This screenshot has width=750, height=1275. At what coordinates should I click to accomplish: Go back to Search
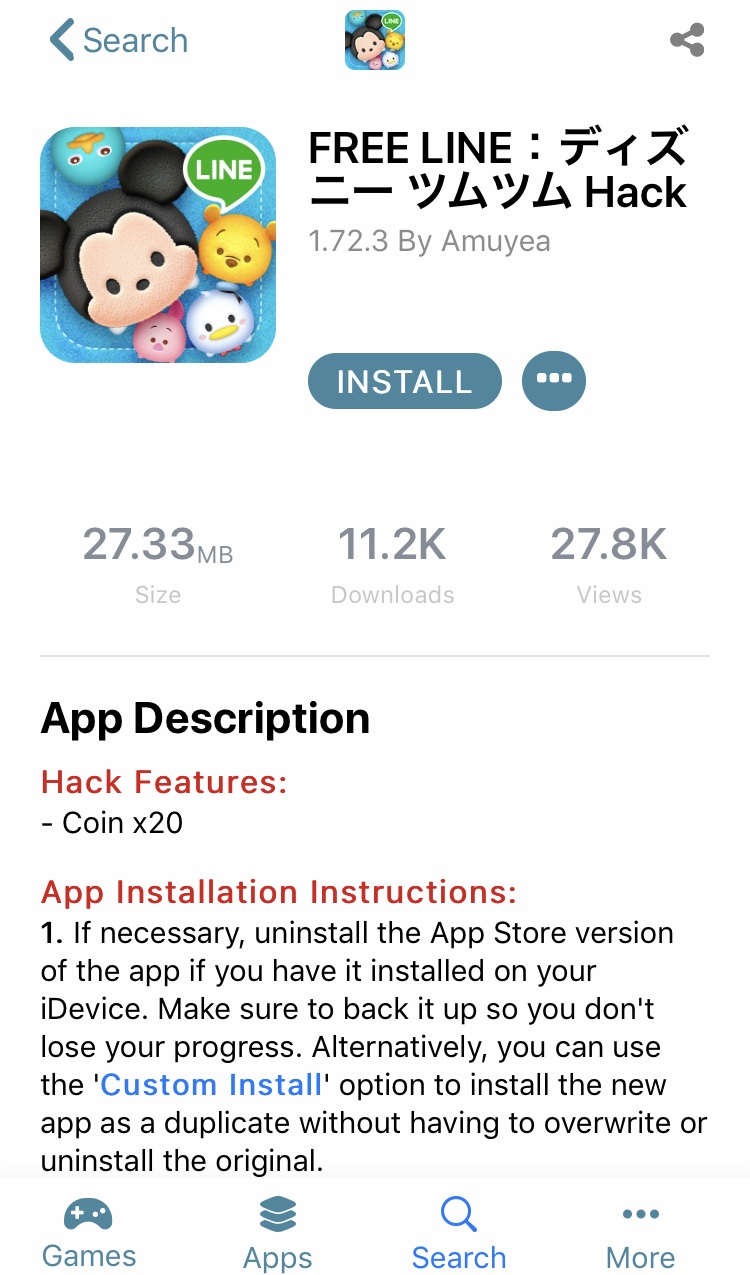[x=118, y=41]
